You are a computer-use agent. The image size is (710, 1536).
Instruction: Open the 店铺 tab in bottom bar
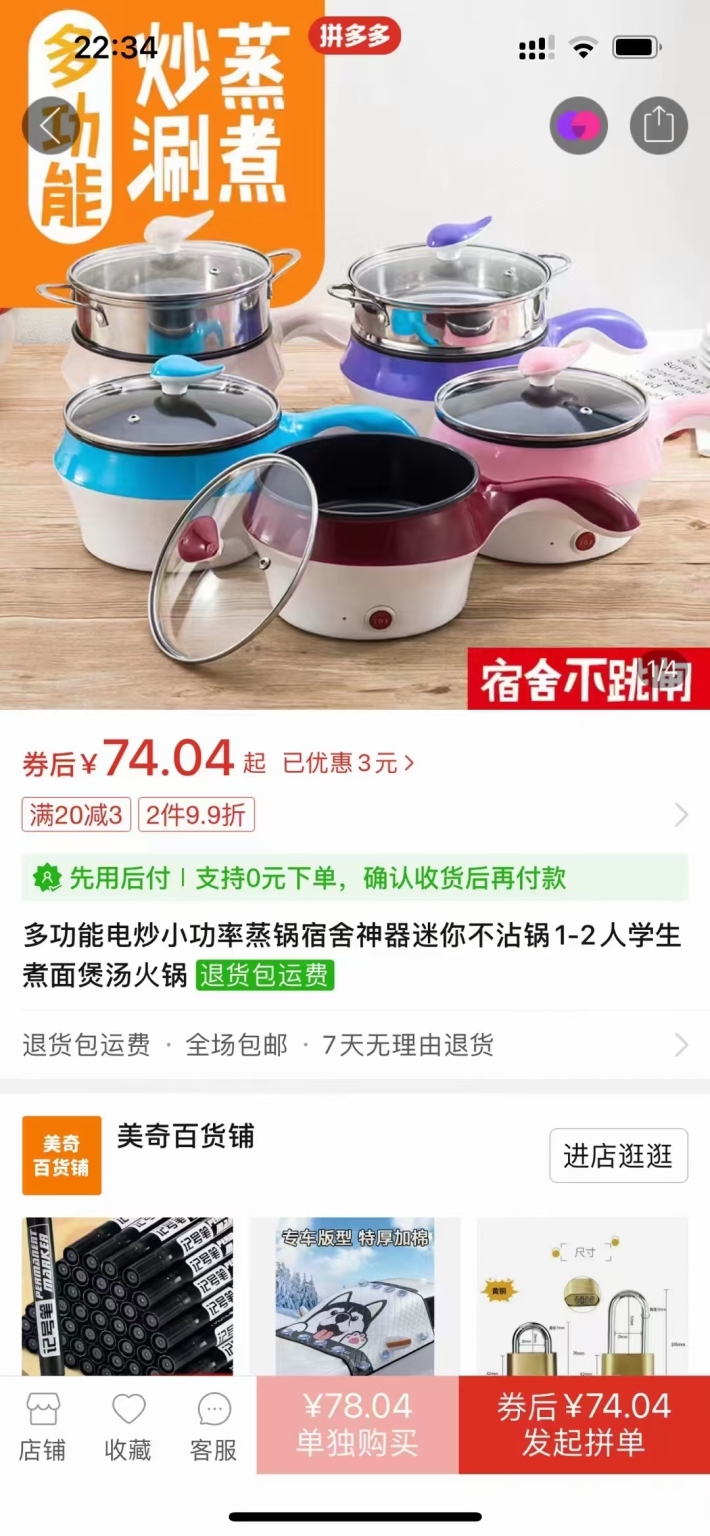pos(43,1426)
